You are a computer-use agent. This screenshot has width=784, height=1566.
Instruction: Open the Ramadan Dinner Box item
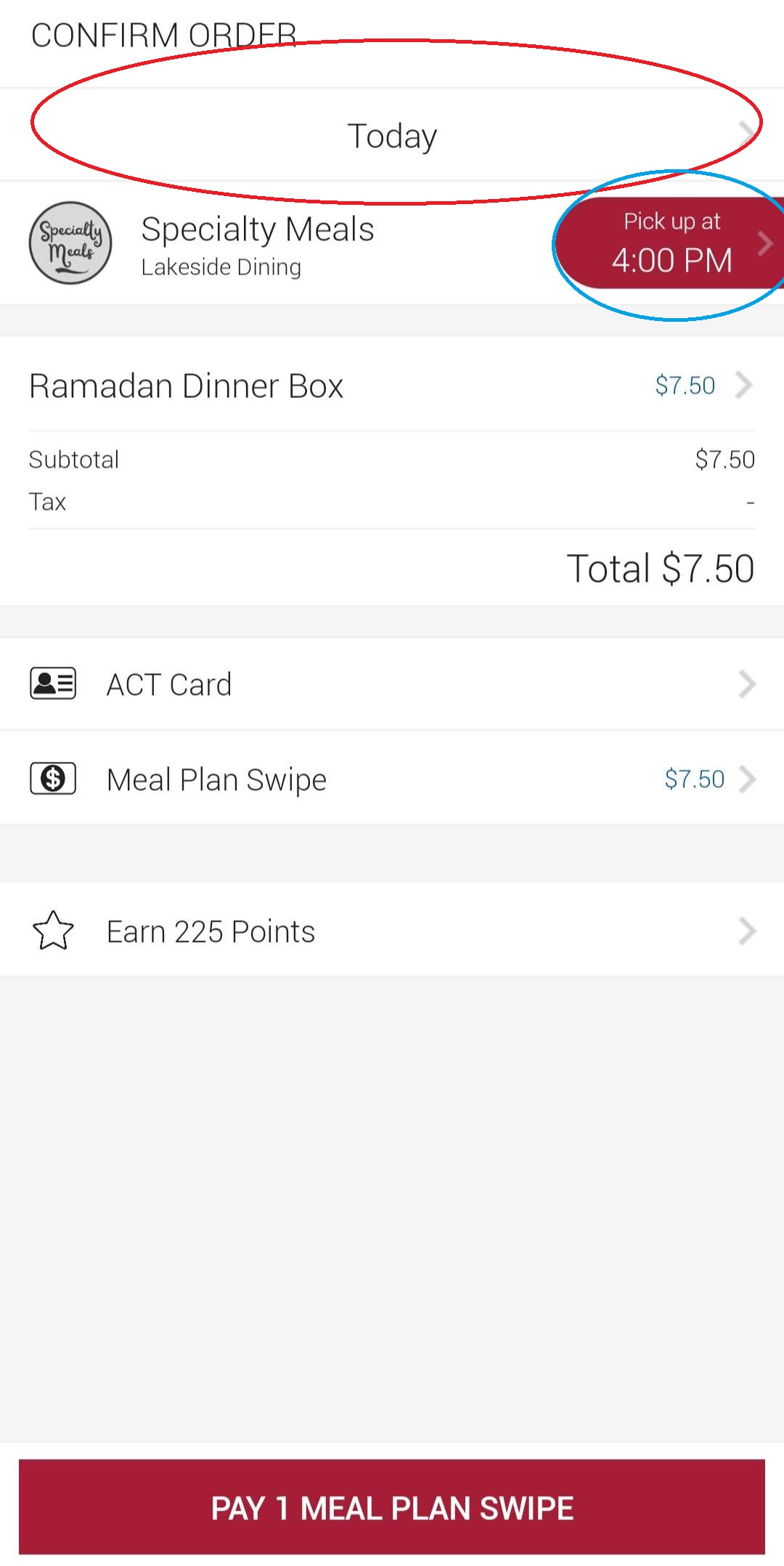(x=392, y=386)
